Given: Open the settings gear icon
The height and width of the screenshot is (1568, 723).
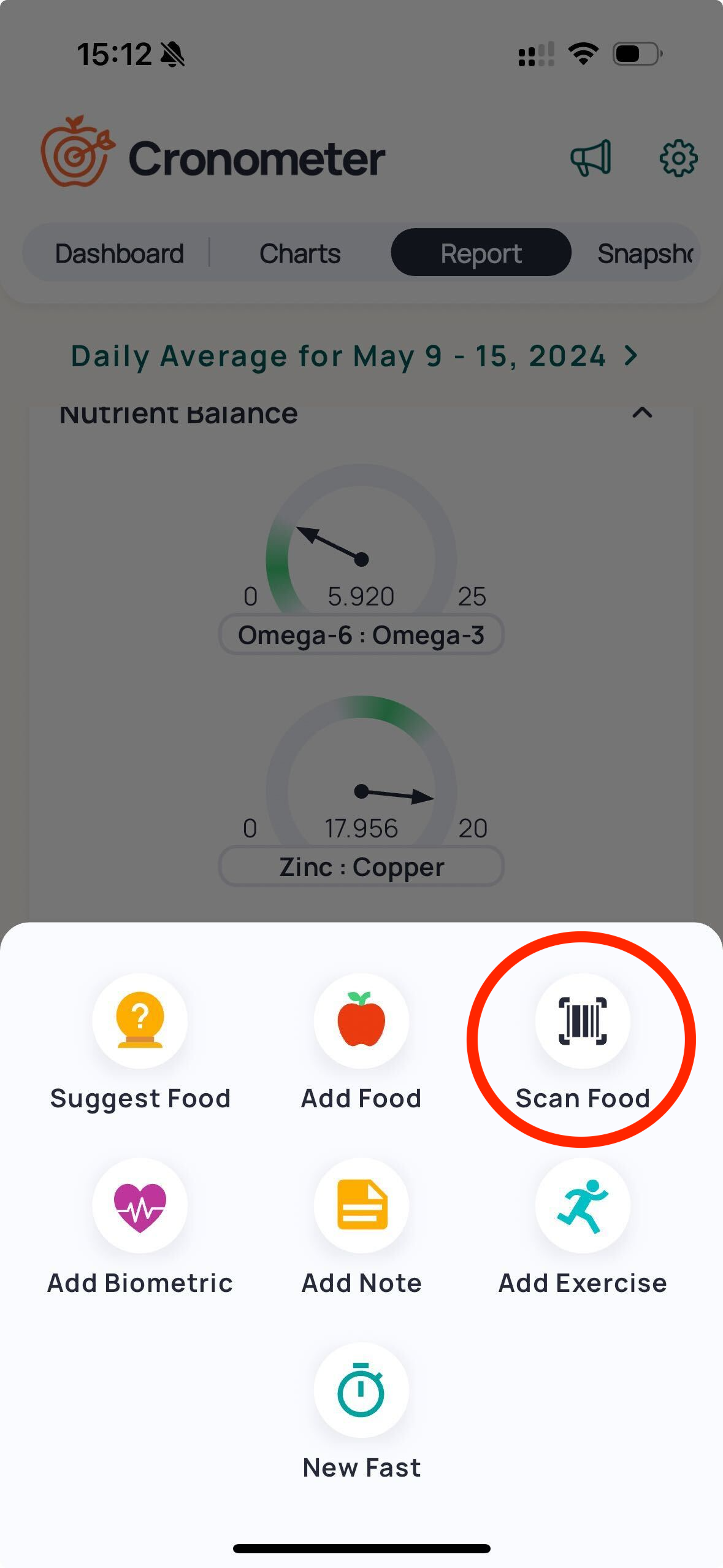Looking at the screenshot, I should (678, 158).
